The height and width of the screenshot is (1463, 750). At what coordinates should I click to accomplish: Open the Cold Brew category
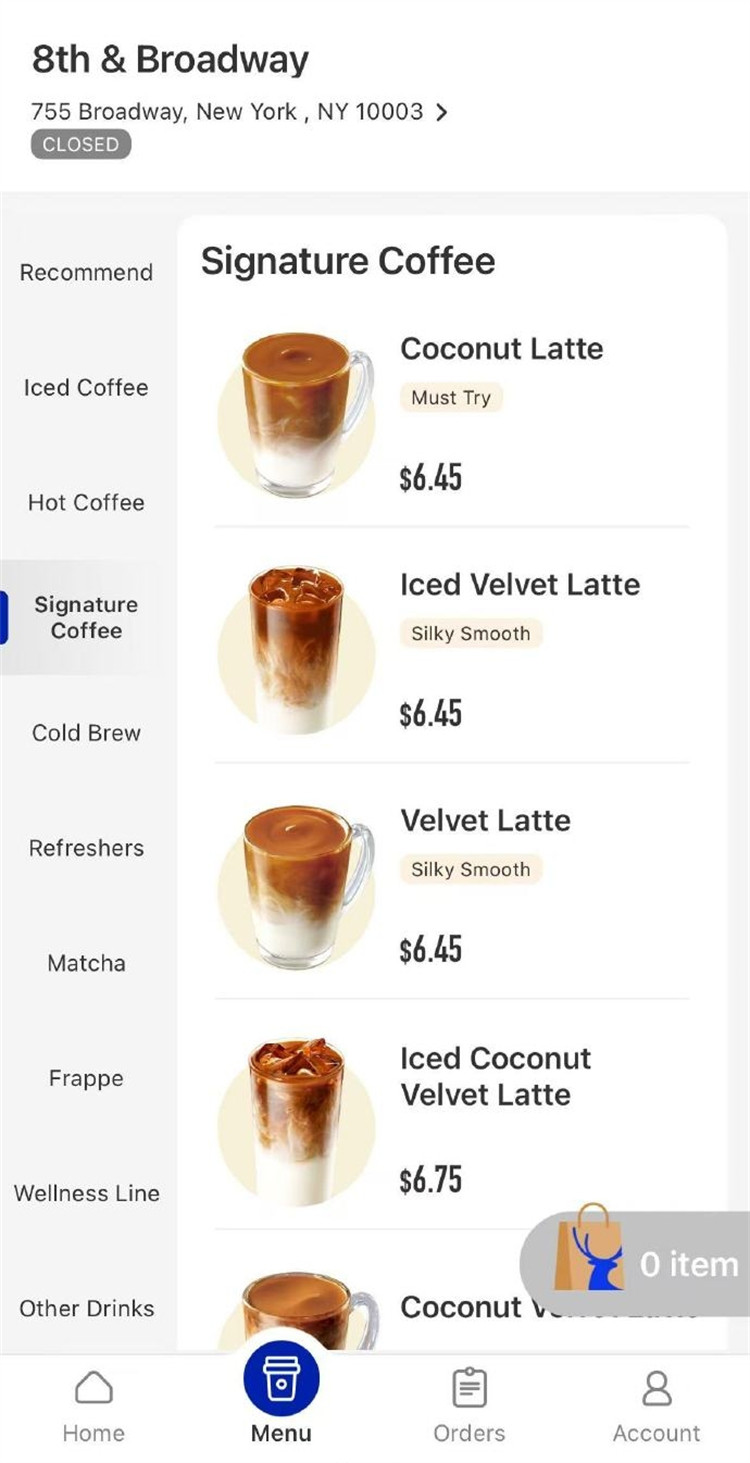(87, 733)
